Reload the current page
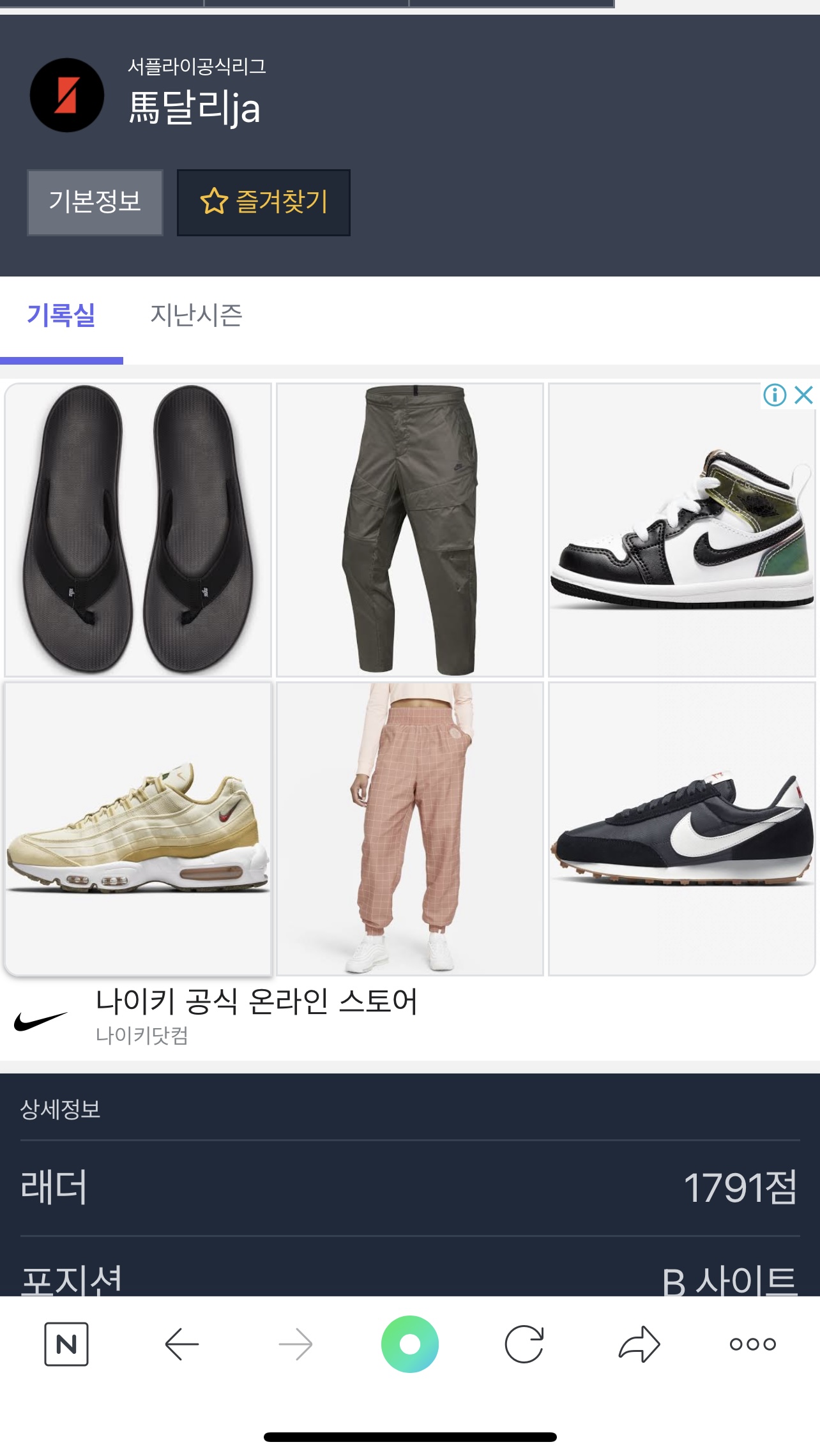This screenshot has height=1456, width=820. 524,1344
